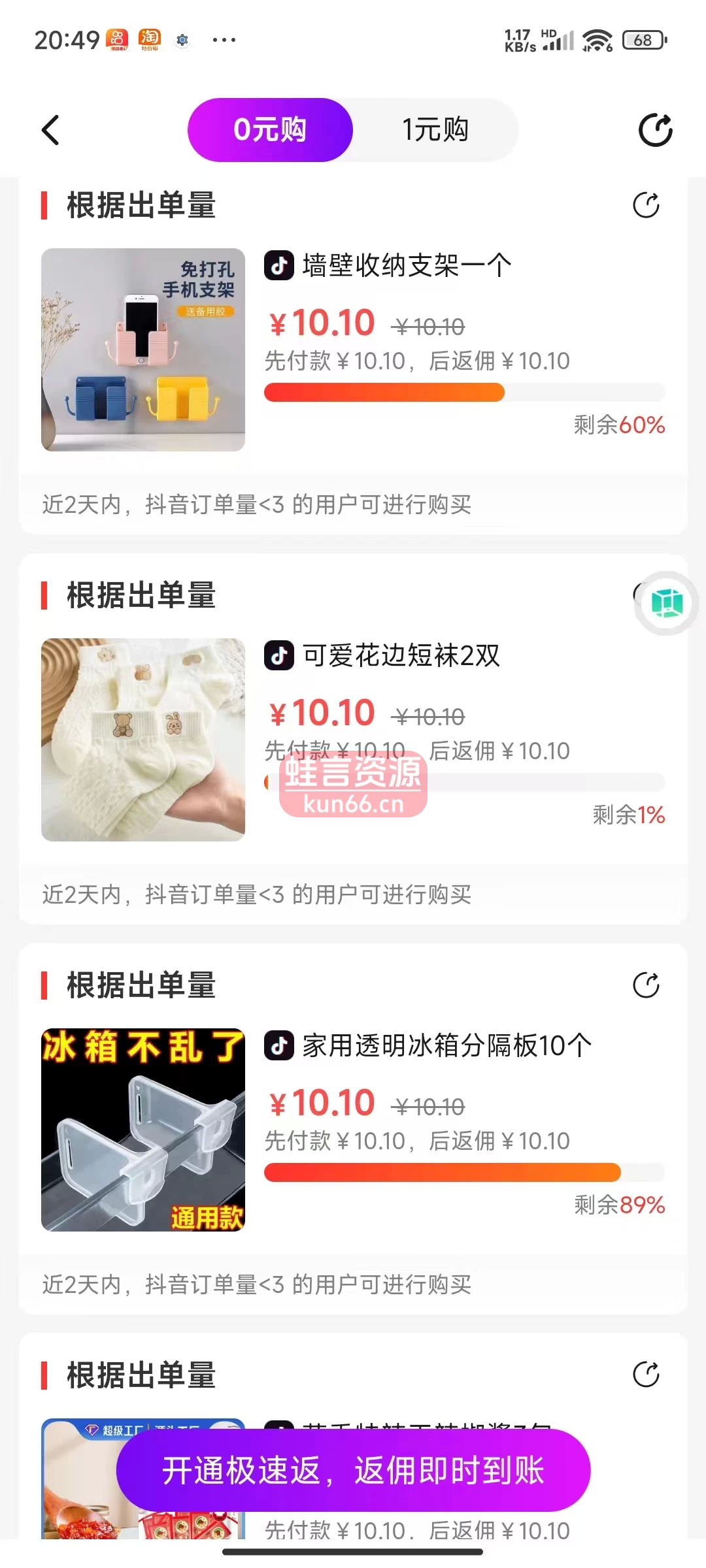Refresh the first 根据出单量 section

pyautogui.click(x=646, y=205)
